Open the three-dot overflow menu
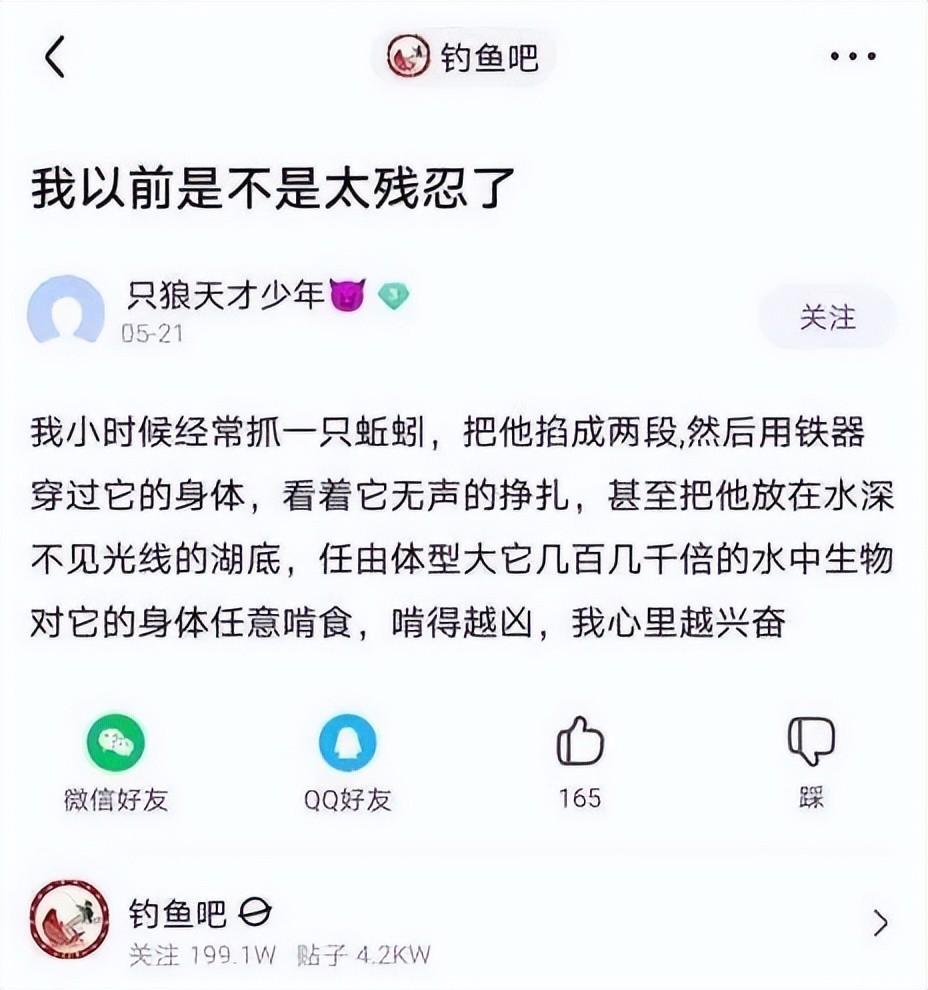Screen dimensions: 928x990 (x=853, y=57)
